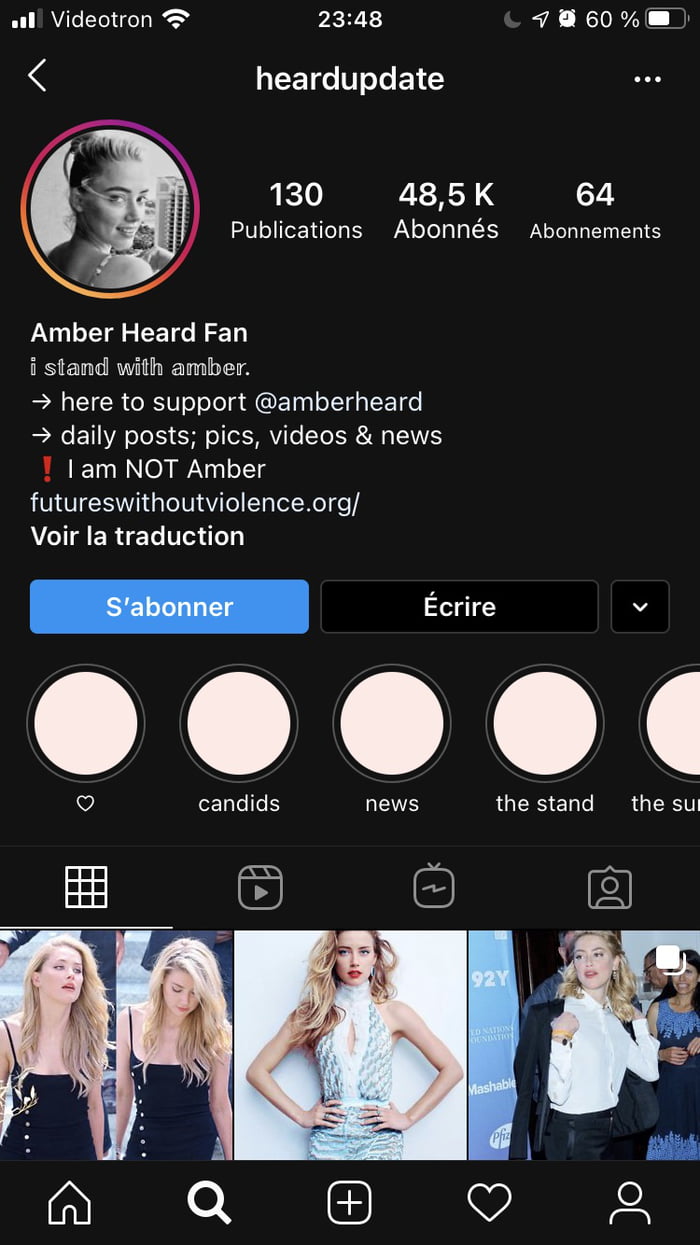View the heardupdate profile picture story
This screenshot has width=700, height=1245.
click(x=110, y=209)
